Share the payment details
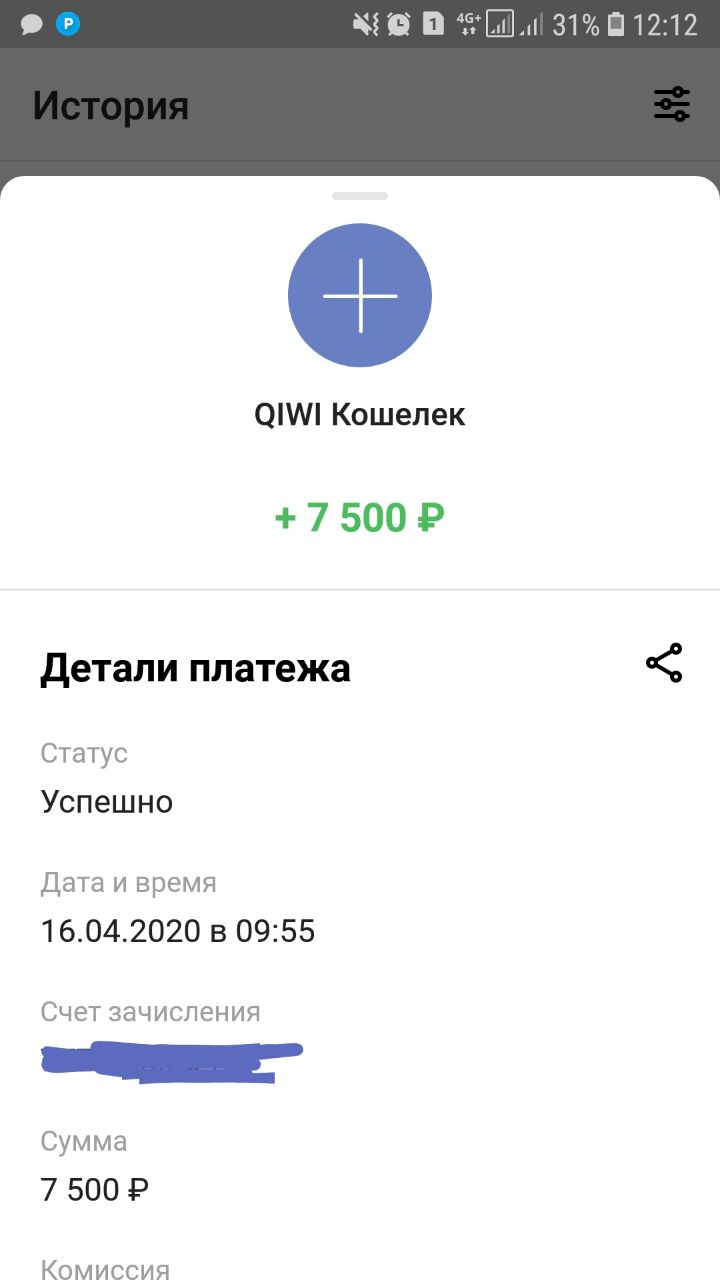The height and width of the screenshot is (1280, 720). (x=664, y=664)
